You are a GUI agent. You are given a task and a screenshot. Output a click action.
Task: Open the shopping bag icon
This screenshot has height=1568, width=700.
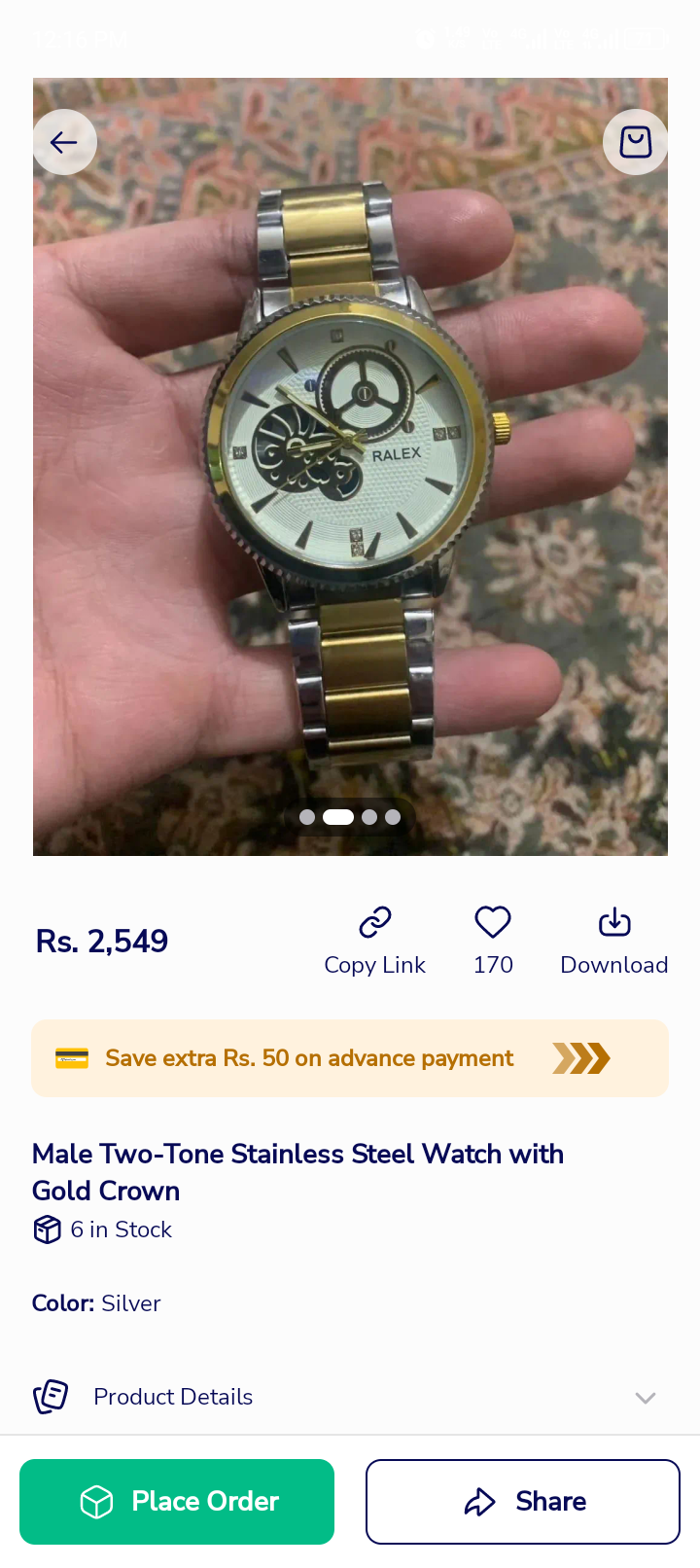pos(636,143)
